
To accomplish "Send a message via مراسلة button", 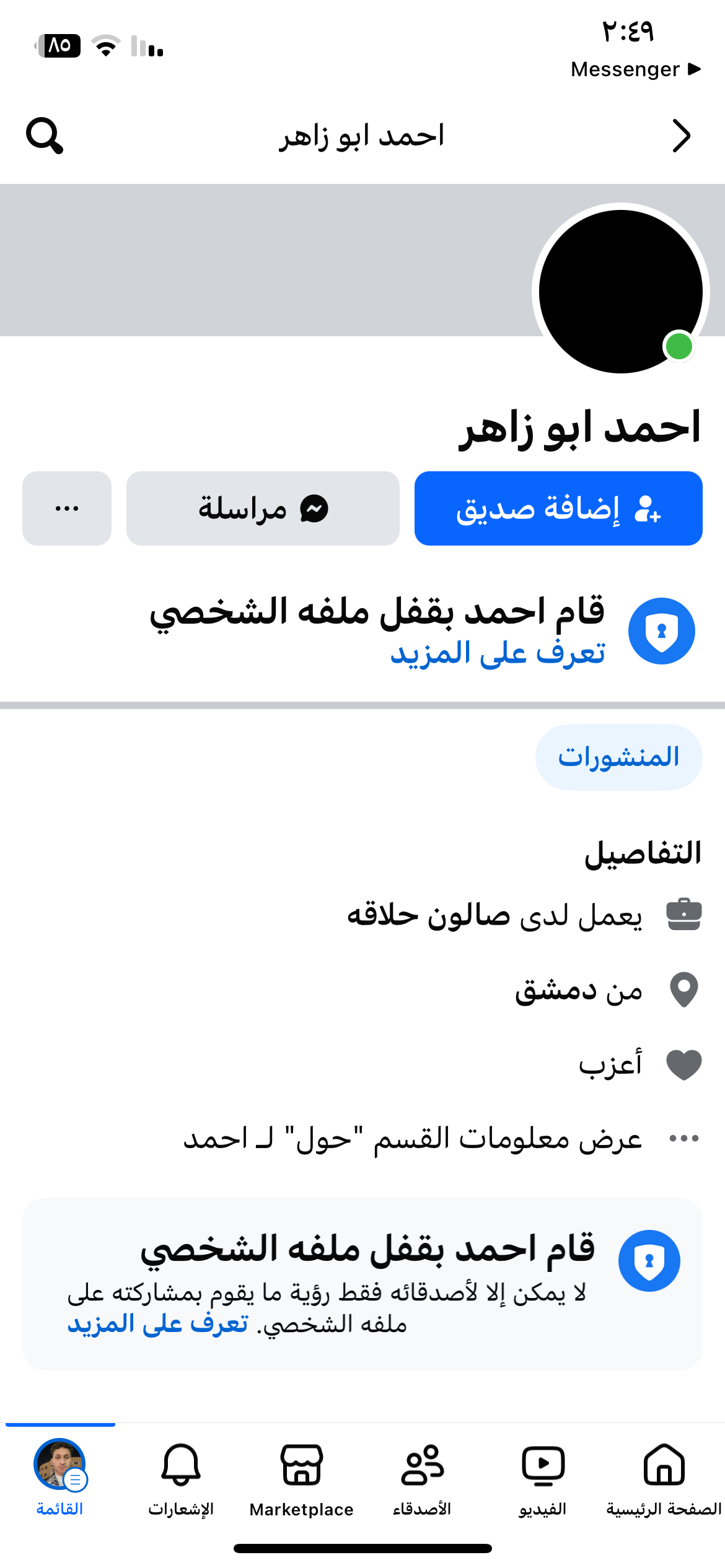I will (263, 508).
